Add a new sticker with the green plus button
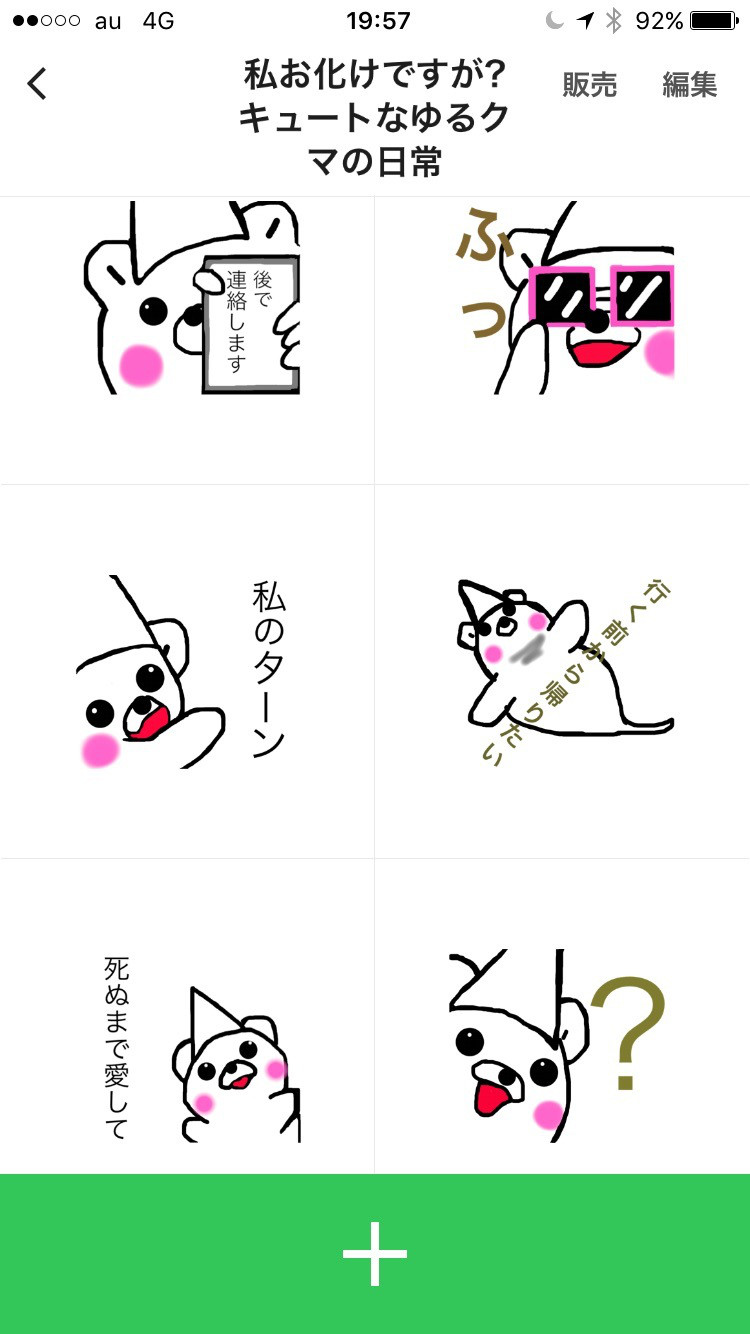 375,1254
